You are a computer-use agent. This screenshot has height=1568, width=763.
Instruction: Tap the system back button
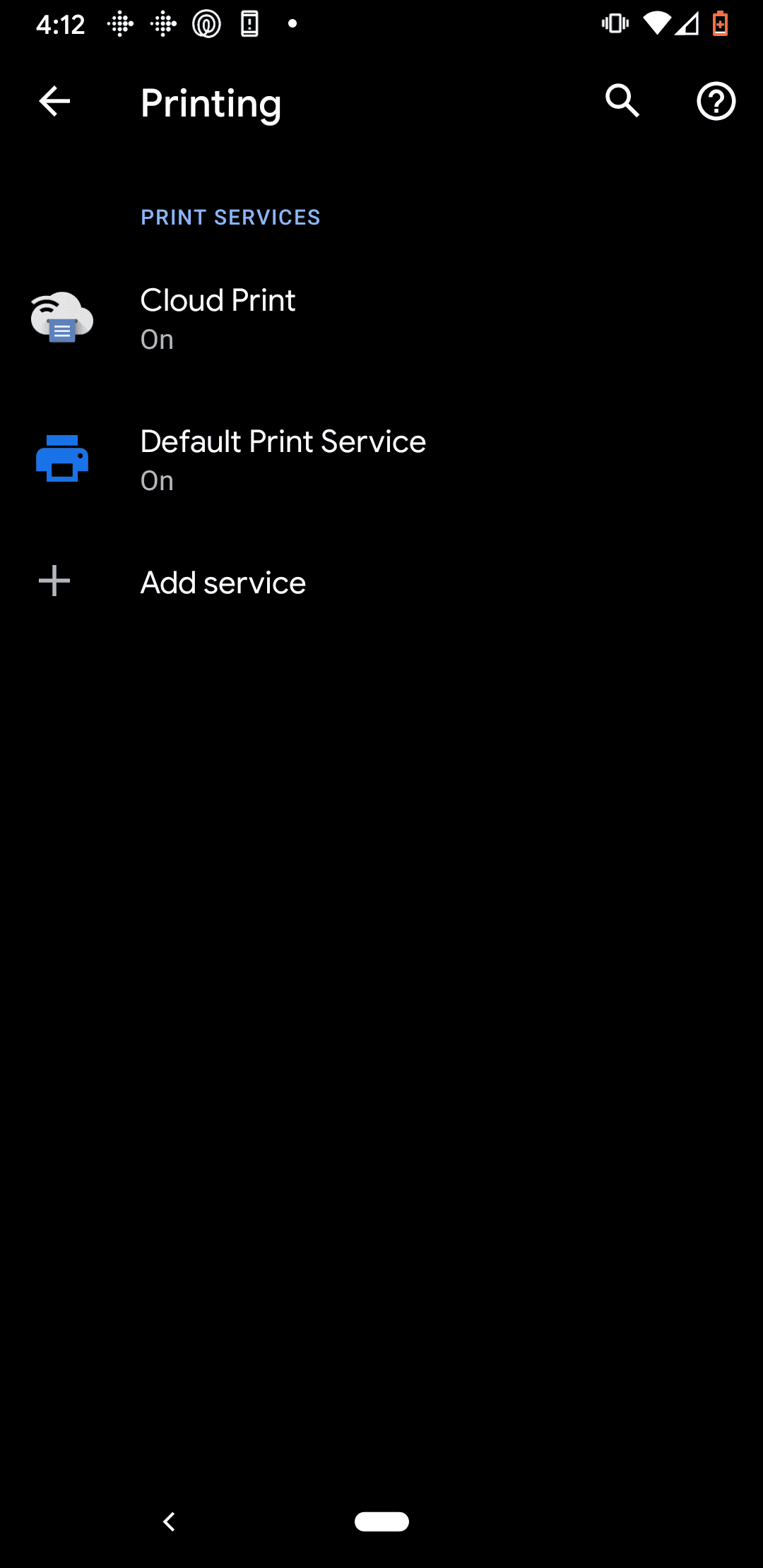[170, 1521]
